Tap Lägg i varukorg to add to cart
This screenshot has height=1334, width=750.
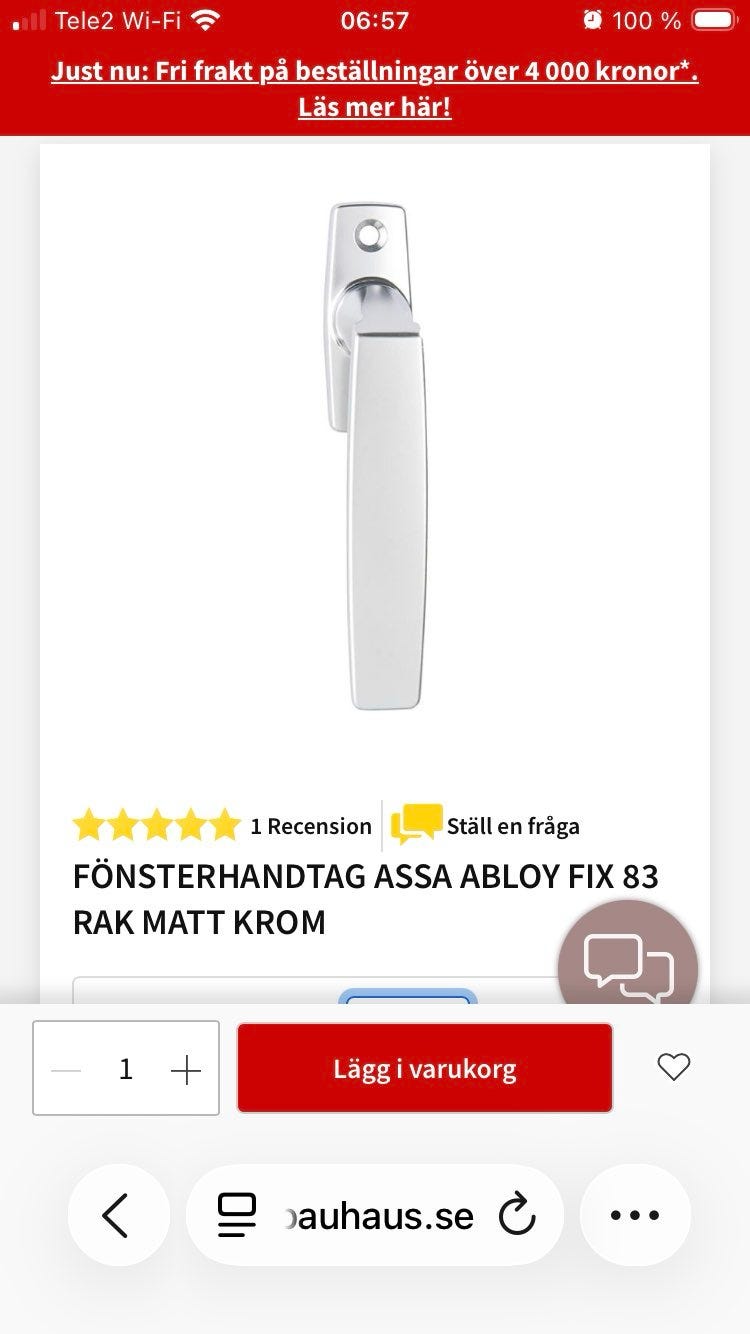(x=425, y=1068)
